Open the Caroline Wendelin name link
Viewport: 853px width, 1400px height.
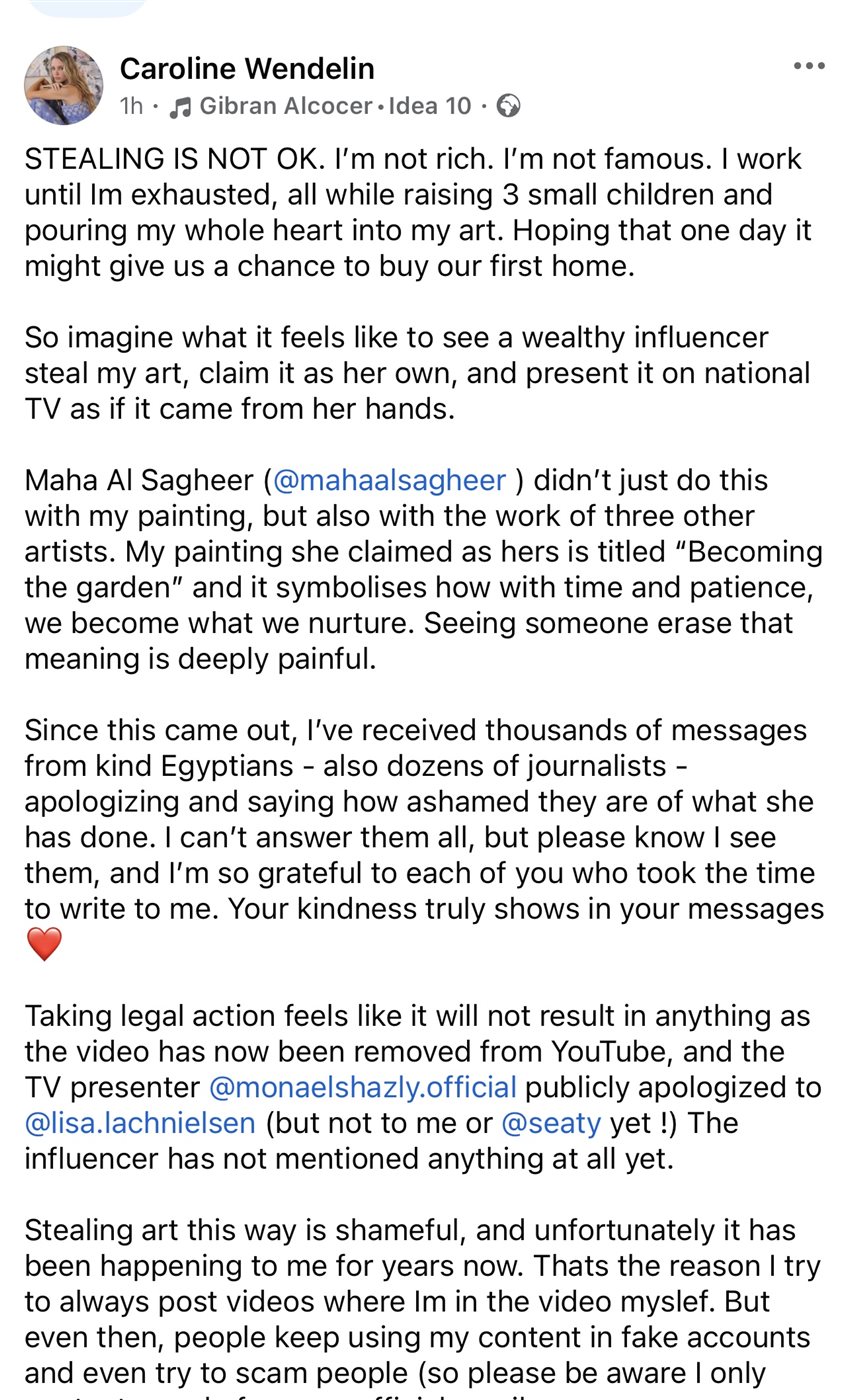[247, 69]
